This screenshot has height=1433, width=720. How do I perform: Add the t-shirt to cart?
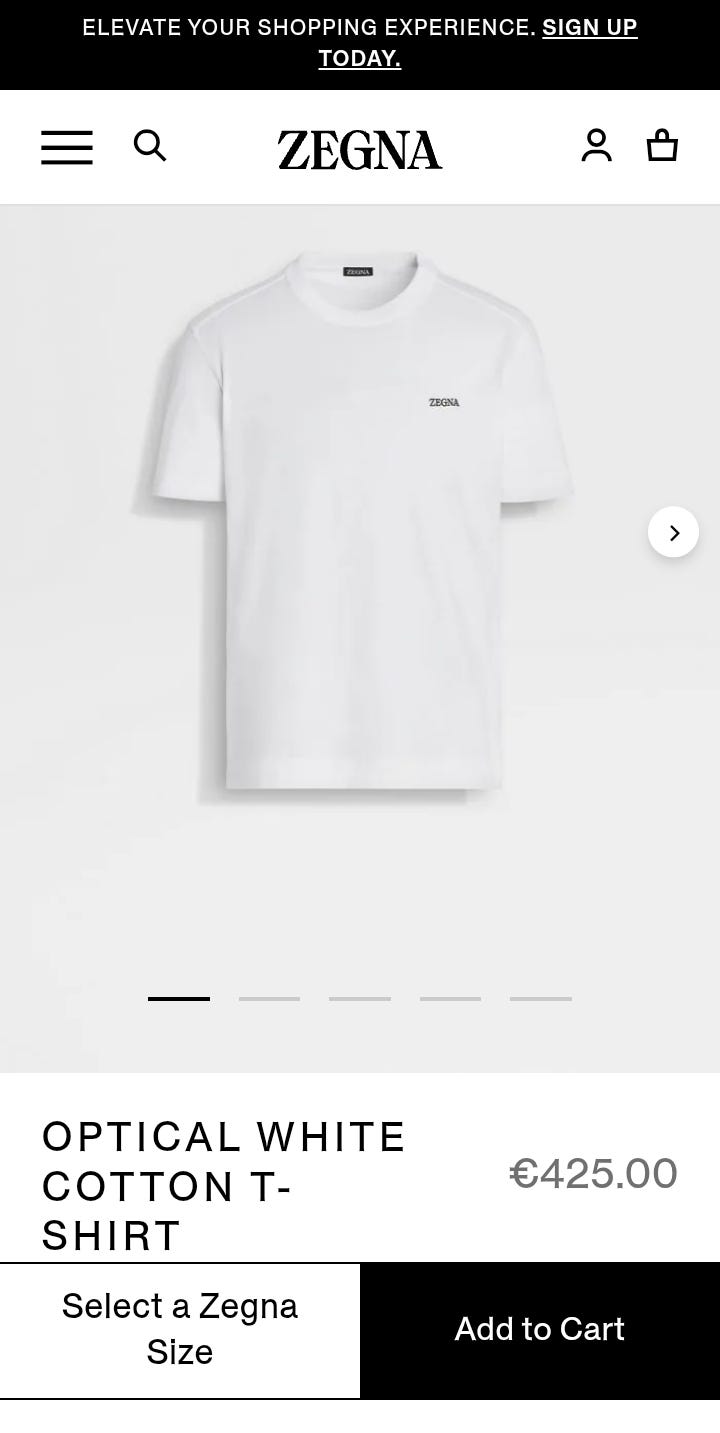click(x=540, y=1329)
